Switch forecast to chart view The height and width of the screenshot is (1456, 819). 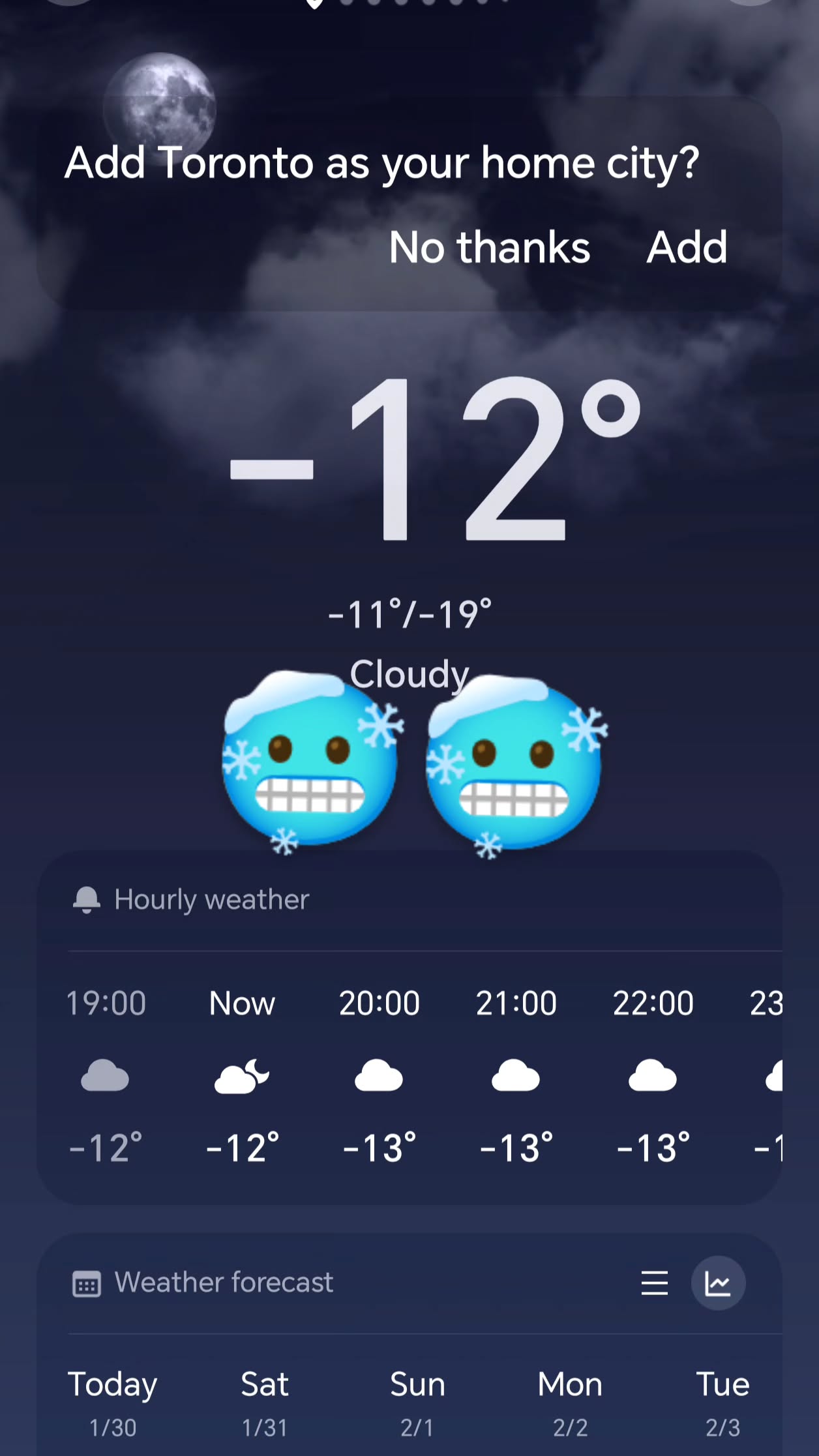point(718,1283)
